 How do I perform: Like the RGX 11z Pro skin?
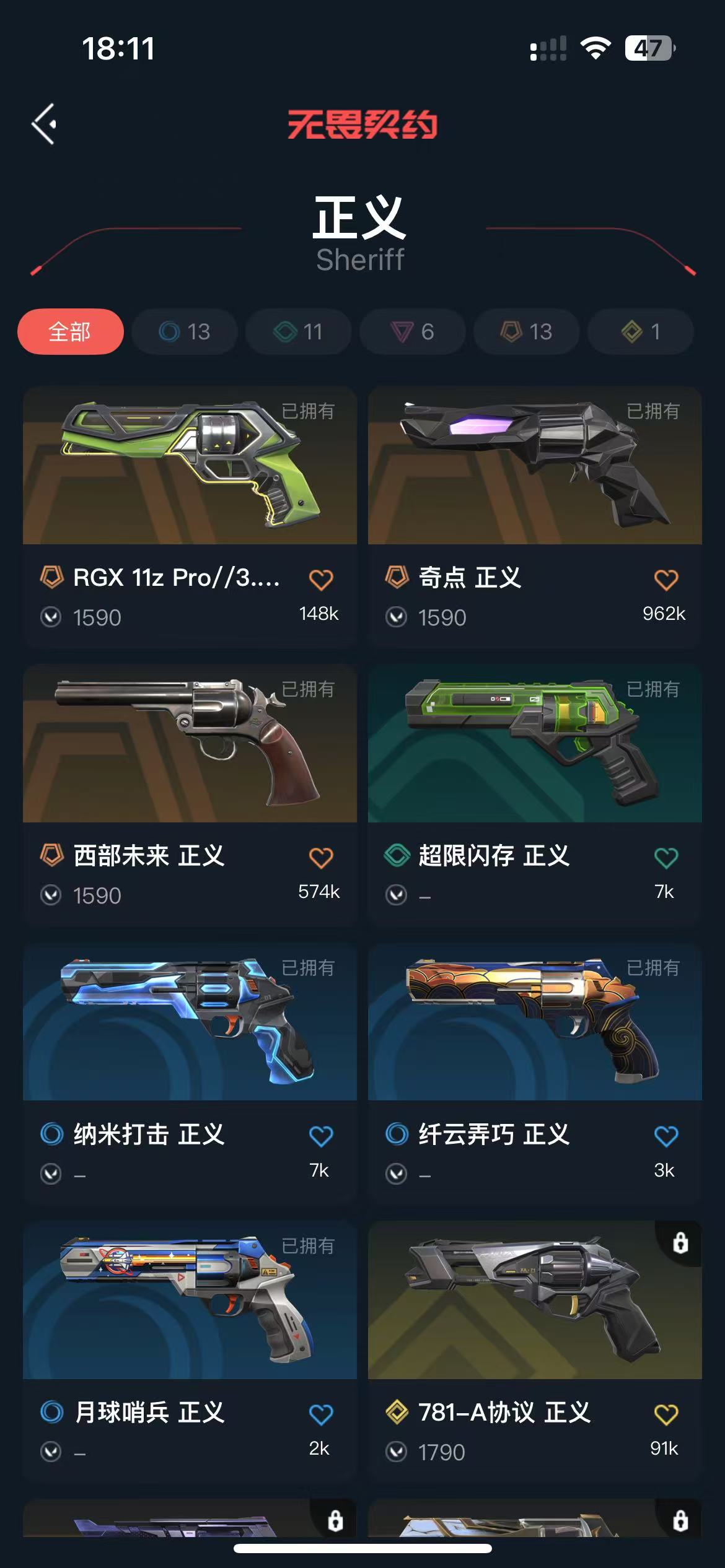(x=321, y=580)
